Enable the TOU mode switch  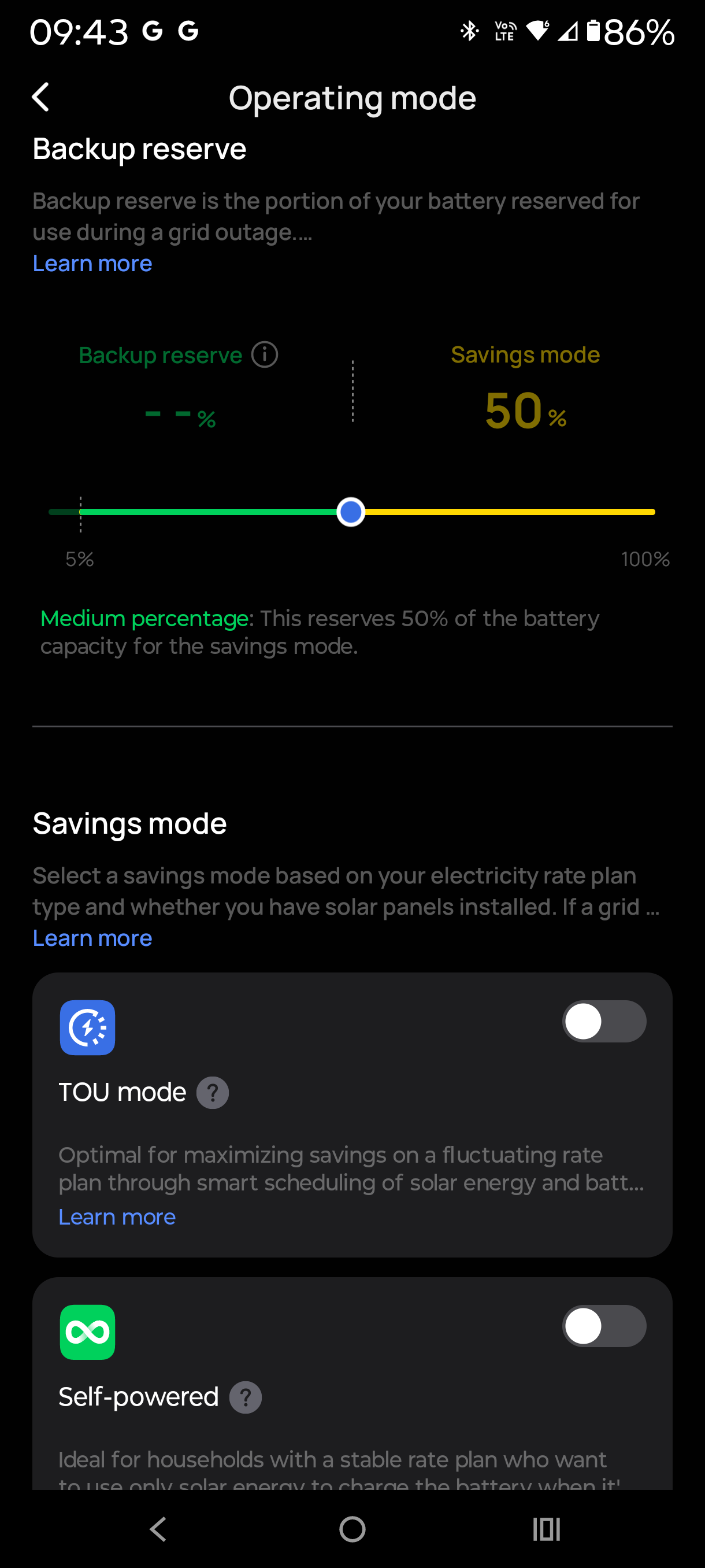point(603,1022)
